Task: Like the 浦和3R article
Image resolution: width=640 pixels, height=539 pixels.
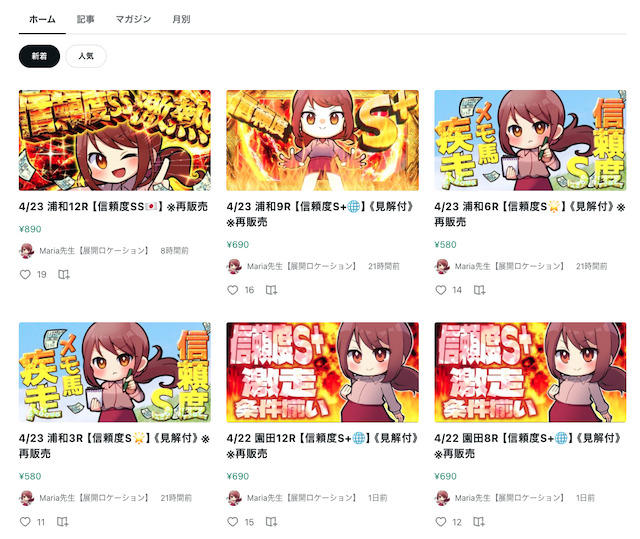Action: [25, 522]
